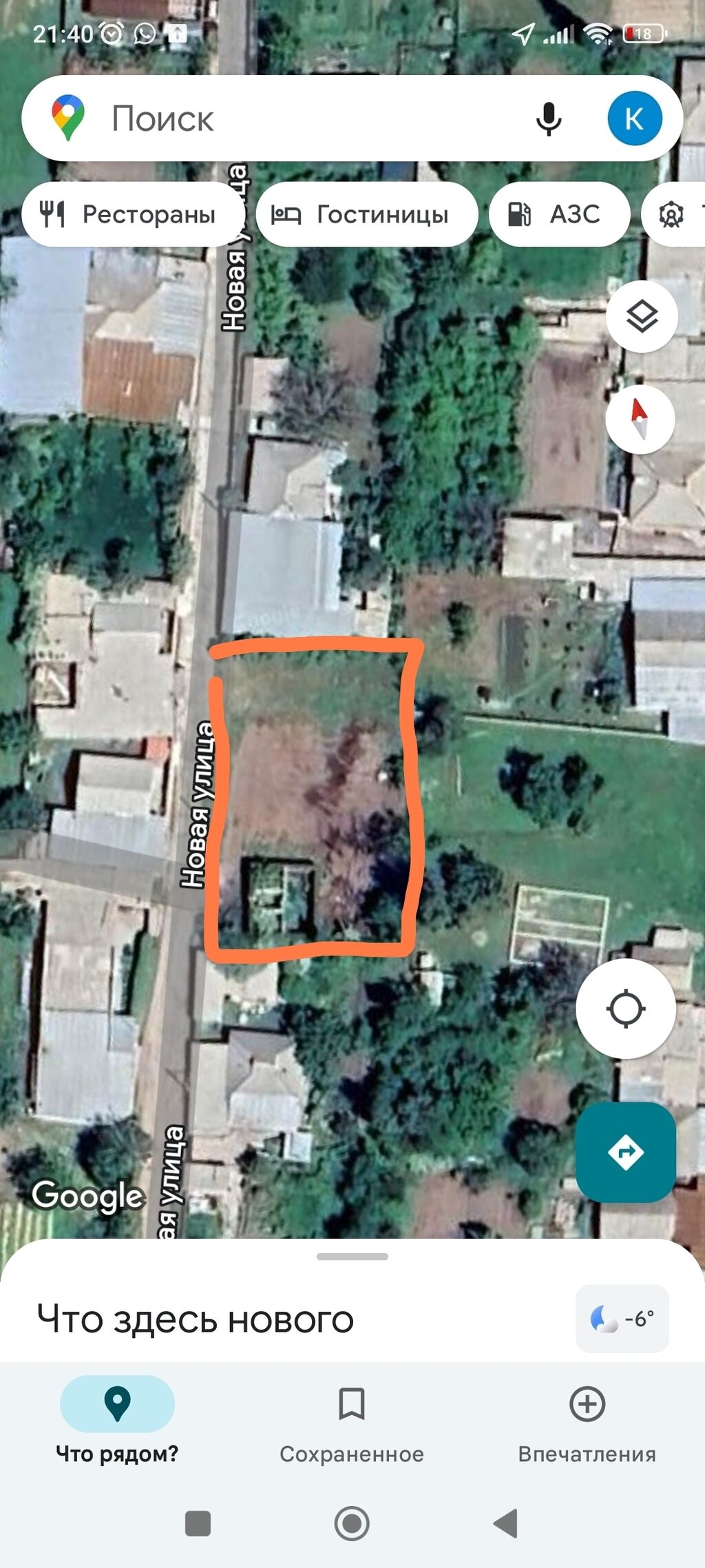The width and height of the screenshot is (705, 1568).
Task: Expand the Что здесь нового sheet handle
Action: 352,1257
